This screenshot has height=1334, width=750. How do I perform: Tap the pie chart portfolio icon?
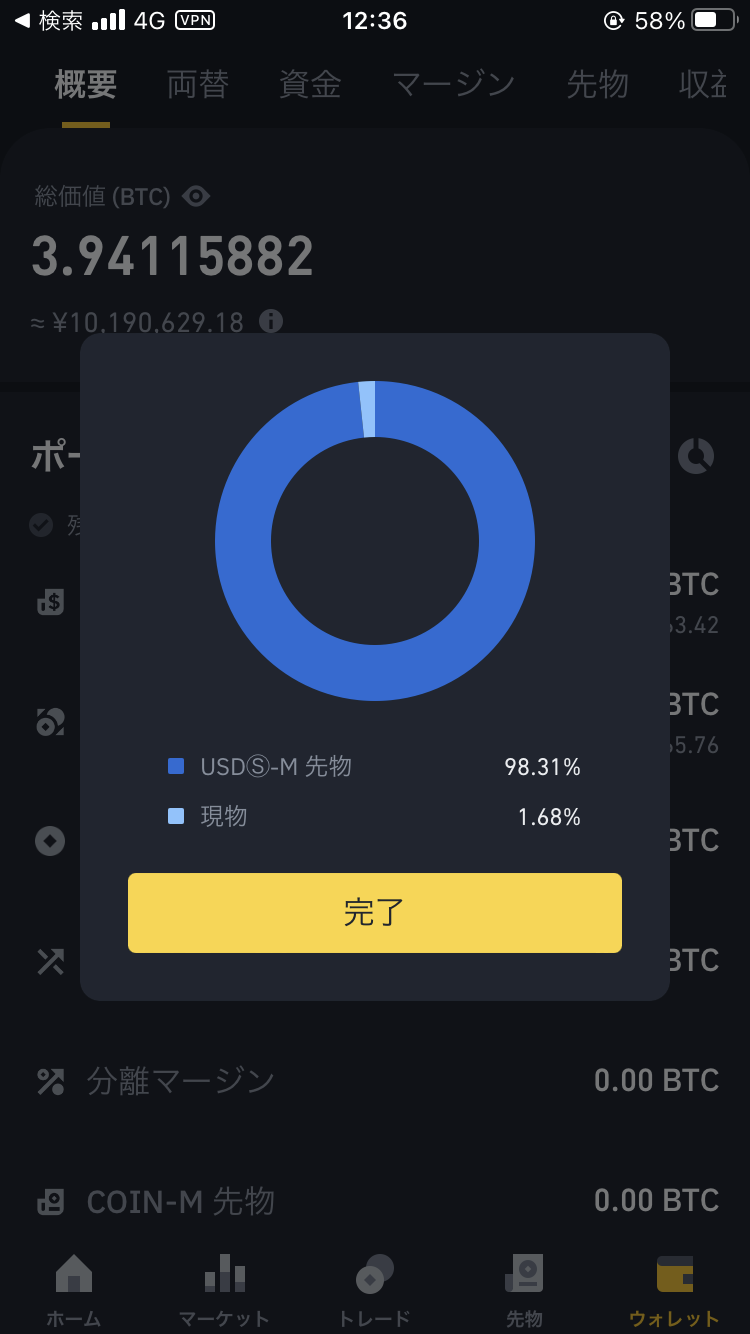[696, 456]
